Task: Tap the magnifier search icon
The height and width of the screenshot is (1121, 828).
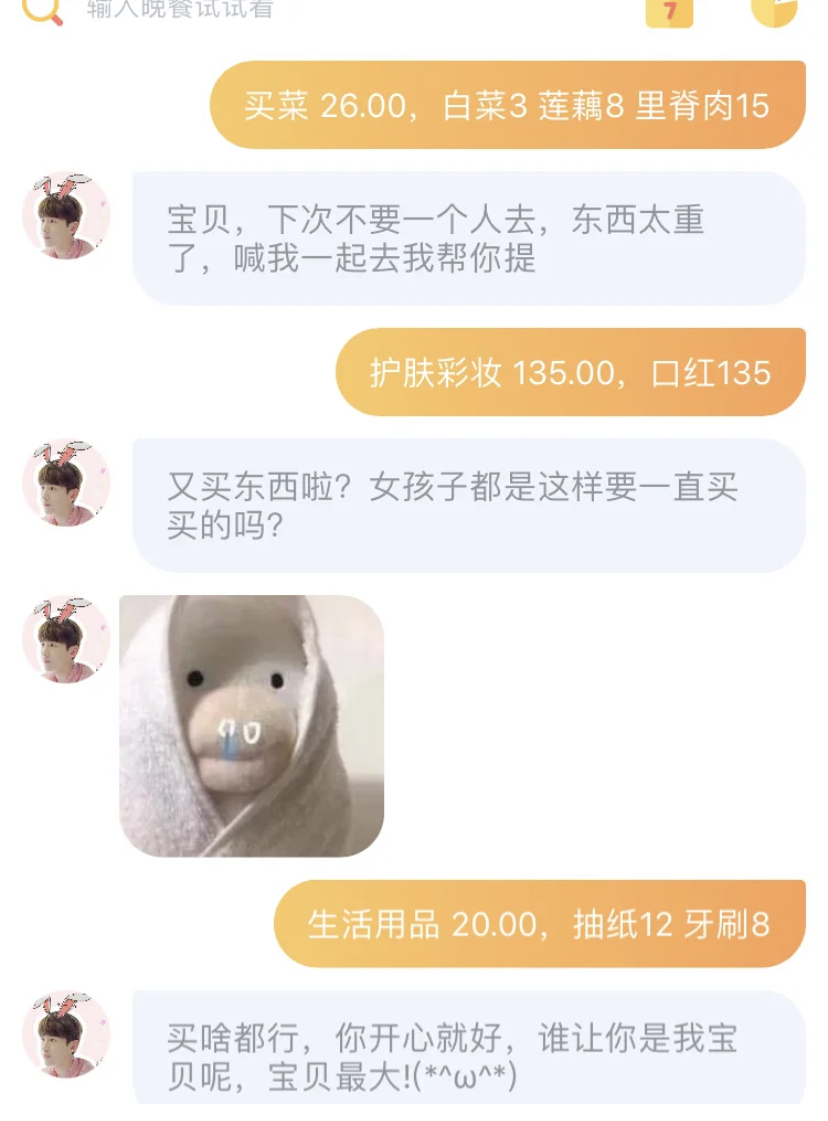Action: click(42, 10)
